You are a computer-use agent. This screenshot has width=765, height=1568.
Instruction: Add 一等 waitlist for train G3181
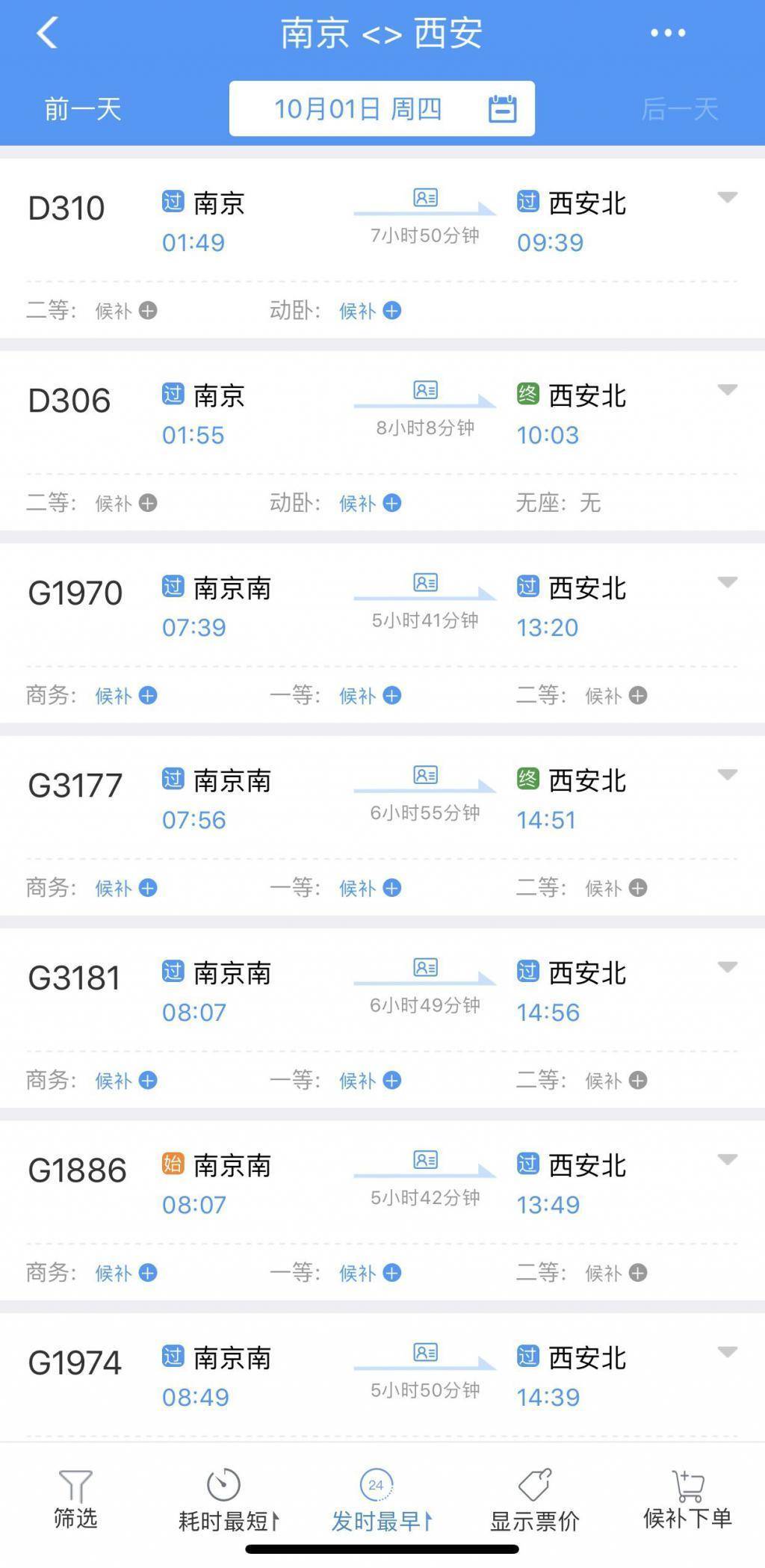tap(371, 1081)
